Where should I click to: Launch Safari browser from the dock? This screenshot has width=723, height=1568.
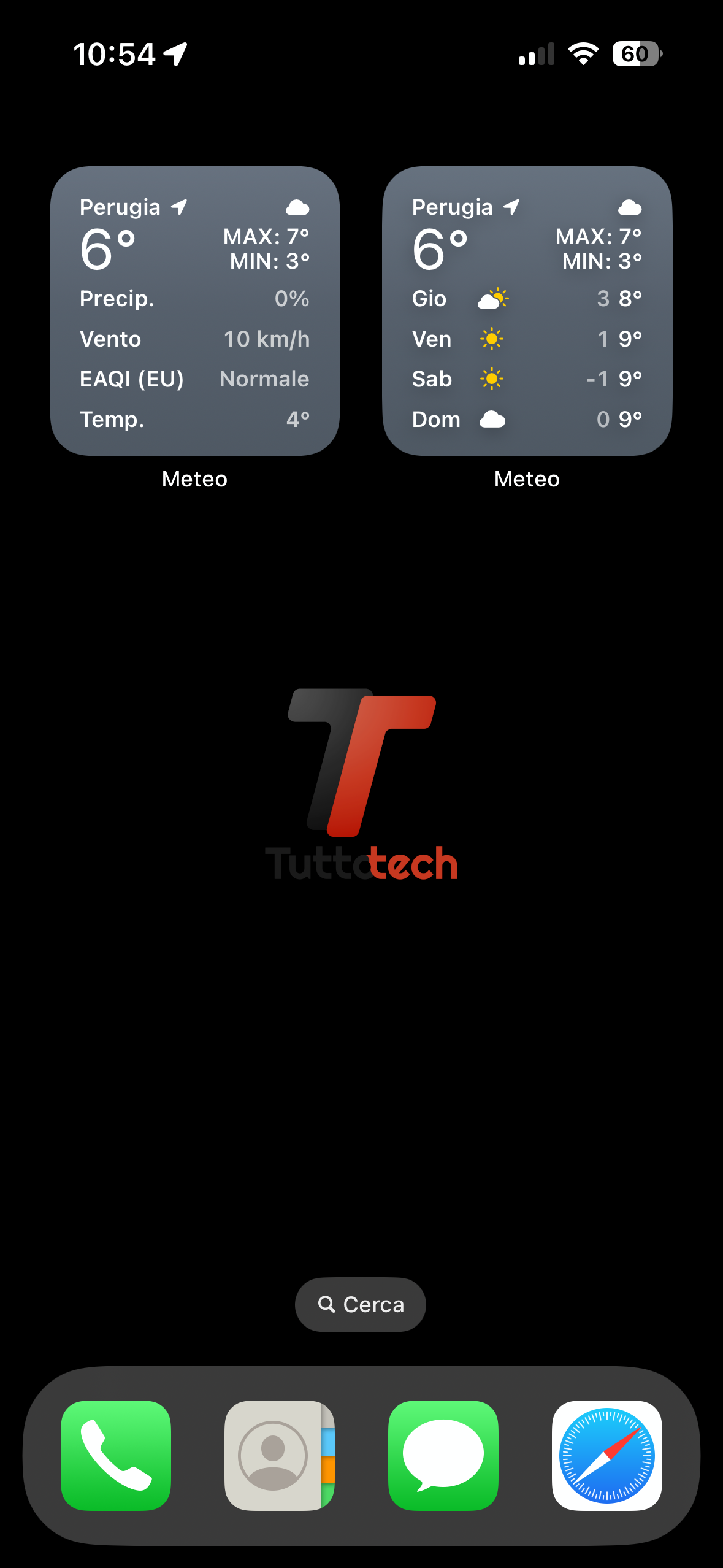tap(606, 1455)
